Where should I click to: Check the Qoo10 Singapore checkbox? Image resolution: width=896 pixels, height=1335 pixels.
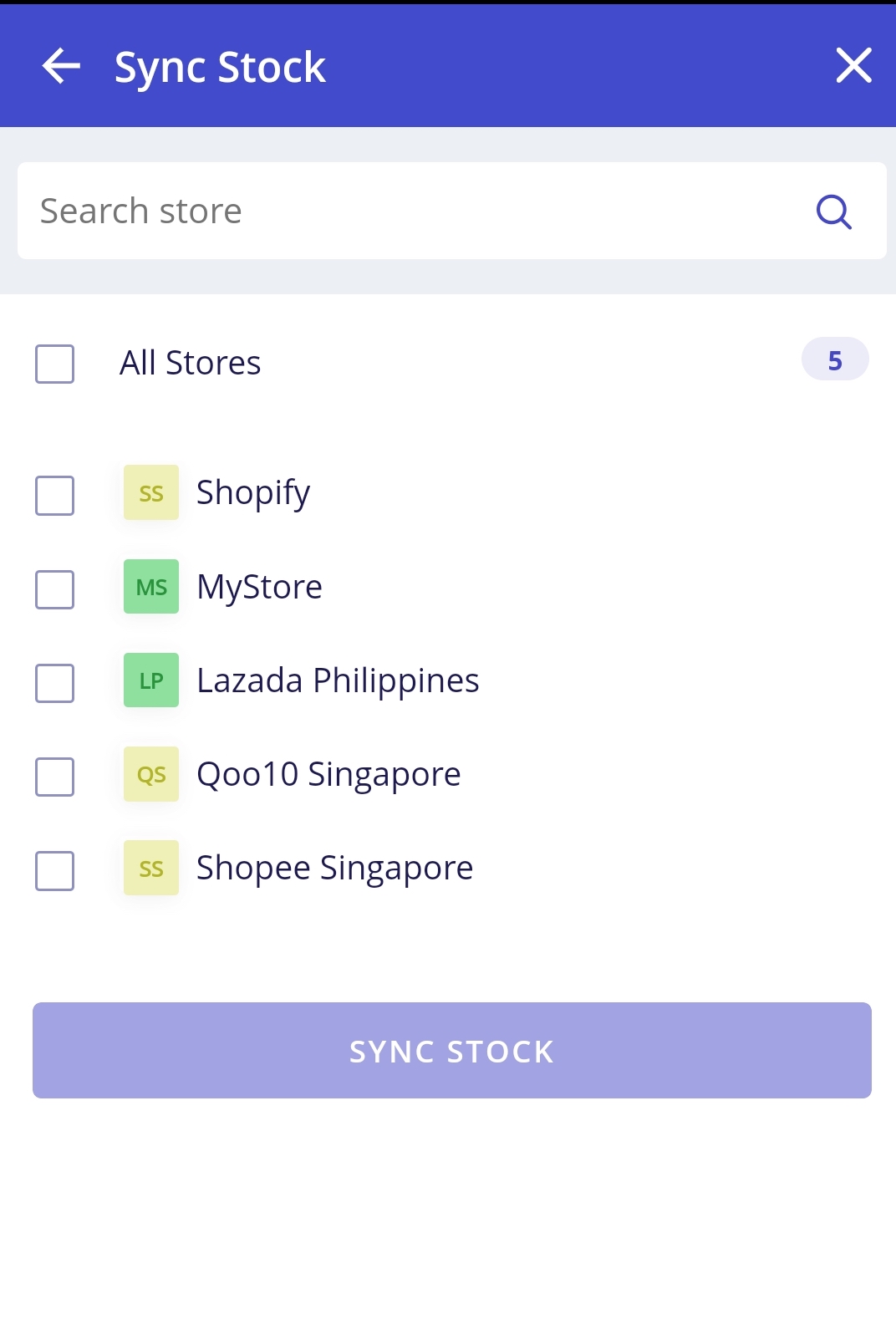[54, 777]
